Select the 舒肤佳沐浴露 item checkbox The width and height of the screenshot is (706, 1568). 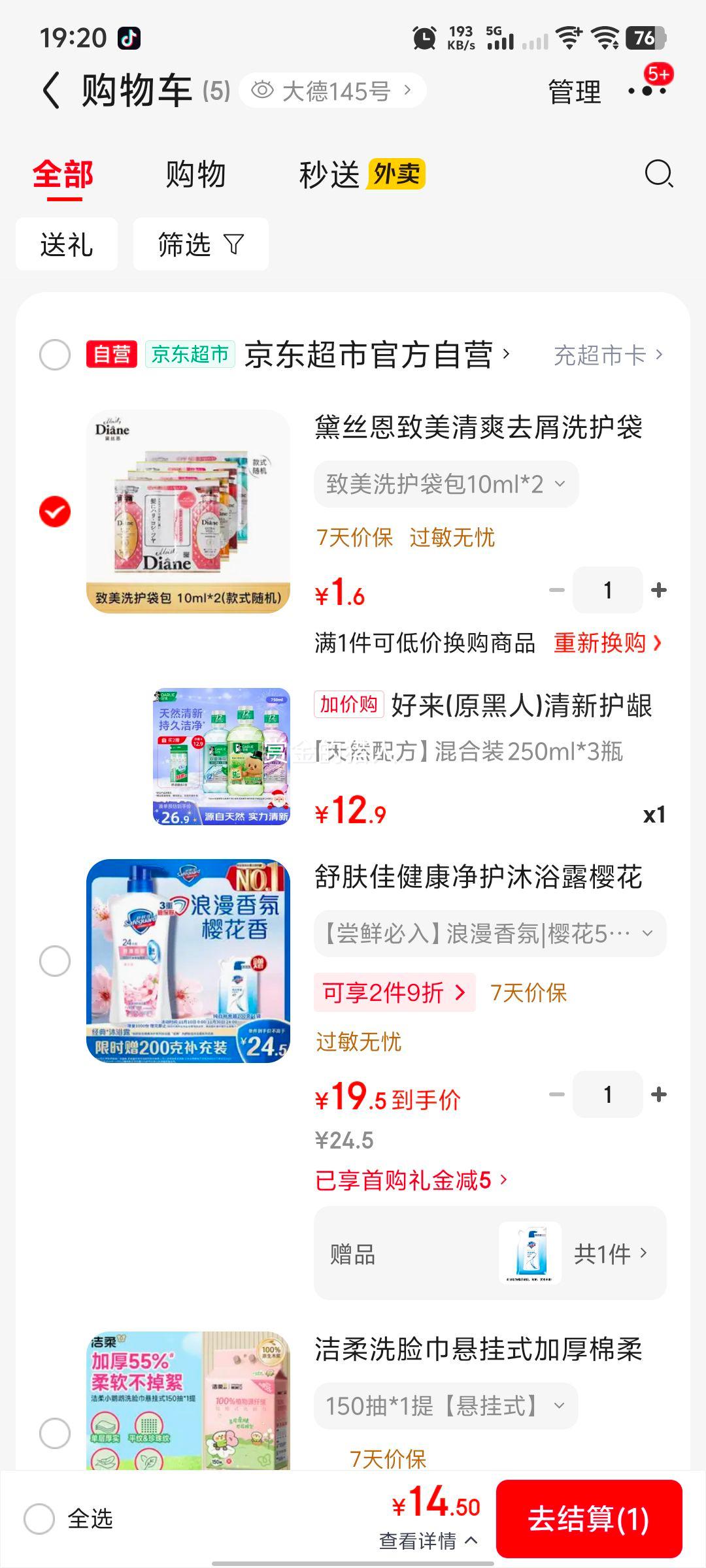coord(54,959)
